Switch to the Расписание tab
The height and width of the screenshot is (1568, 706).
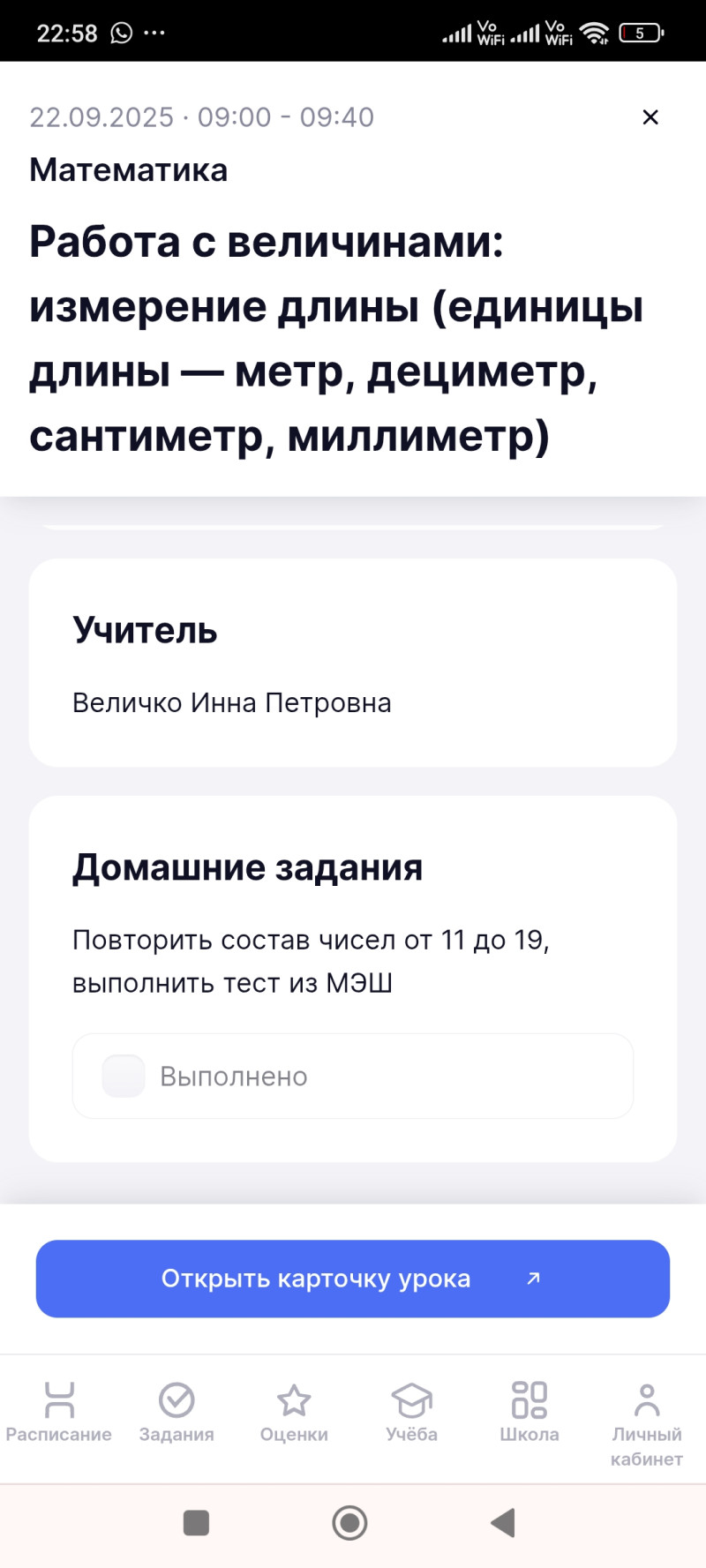59,1412
